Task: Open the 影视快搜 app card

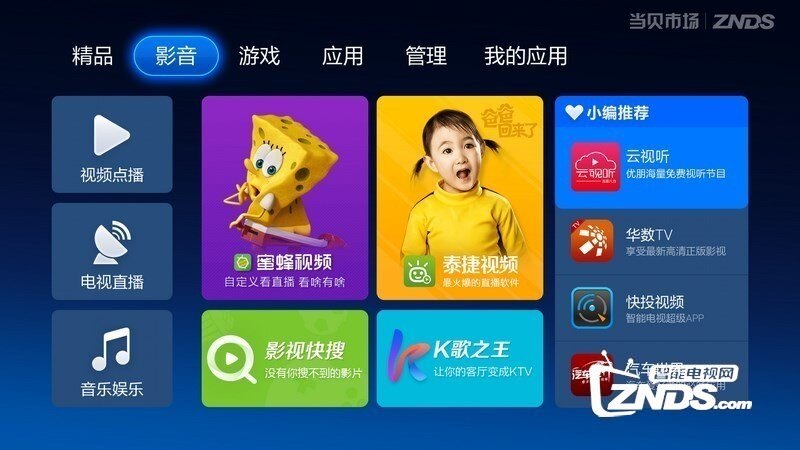Action: tap(285, 358)
